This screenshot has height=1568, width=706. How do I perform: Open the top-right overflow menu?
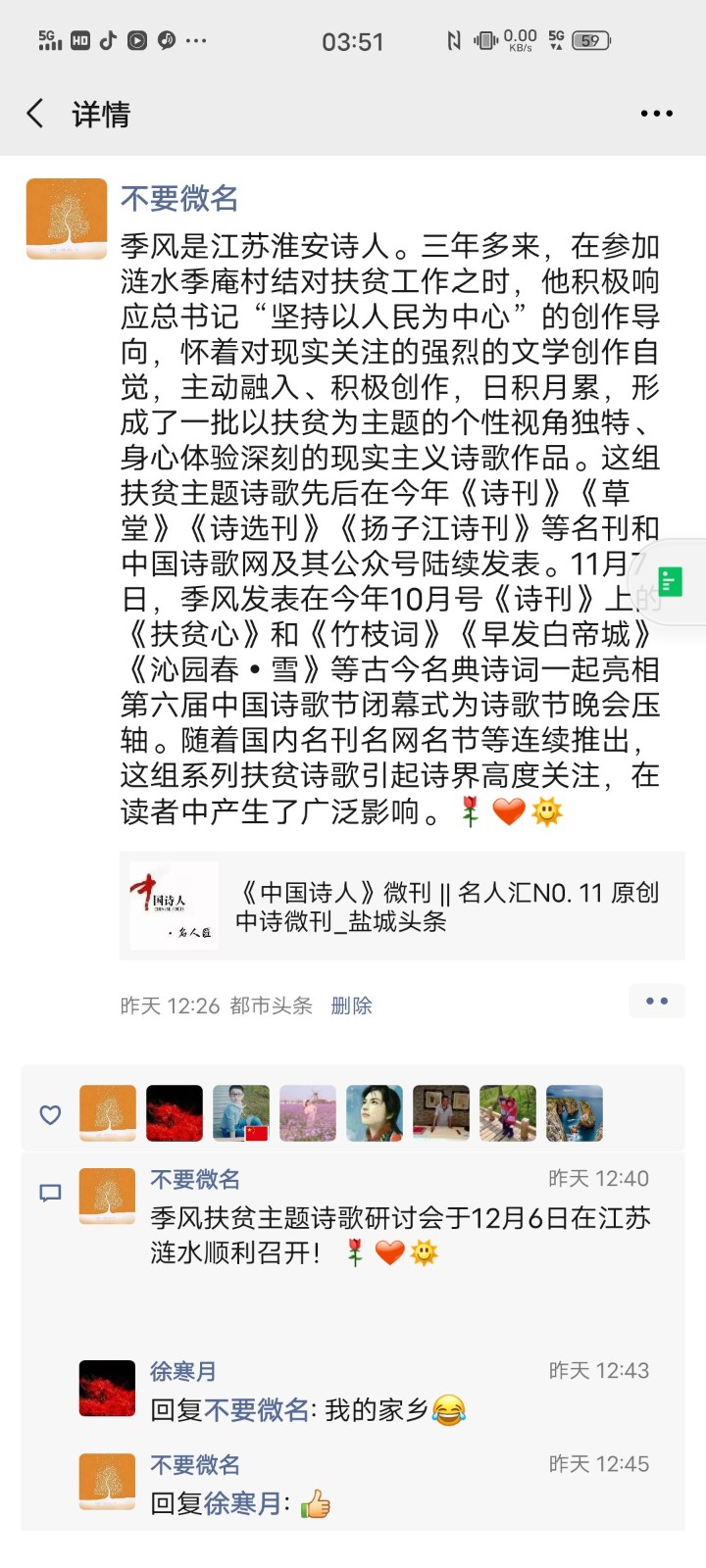(x=656, y=114)
